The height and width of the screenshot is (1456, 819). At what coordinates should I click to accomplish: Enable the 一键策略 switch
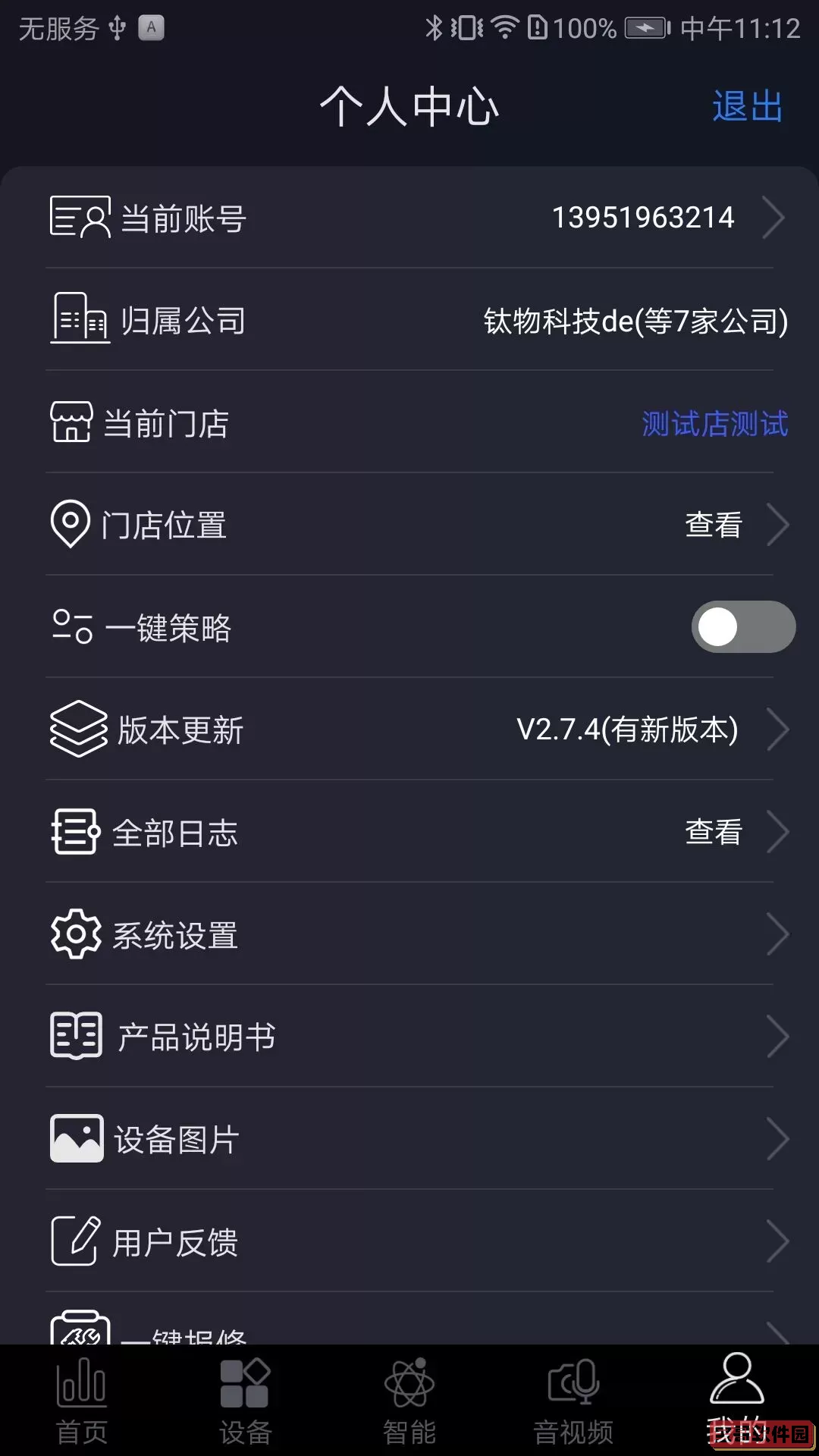click(742, 626)
